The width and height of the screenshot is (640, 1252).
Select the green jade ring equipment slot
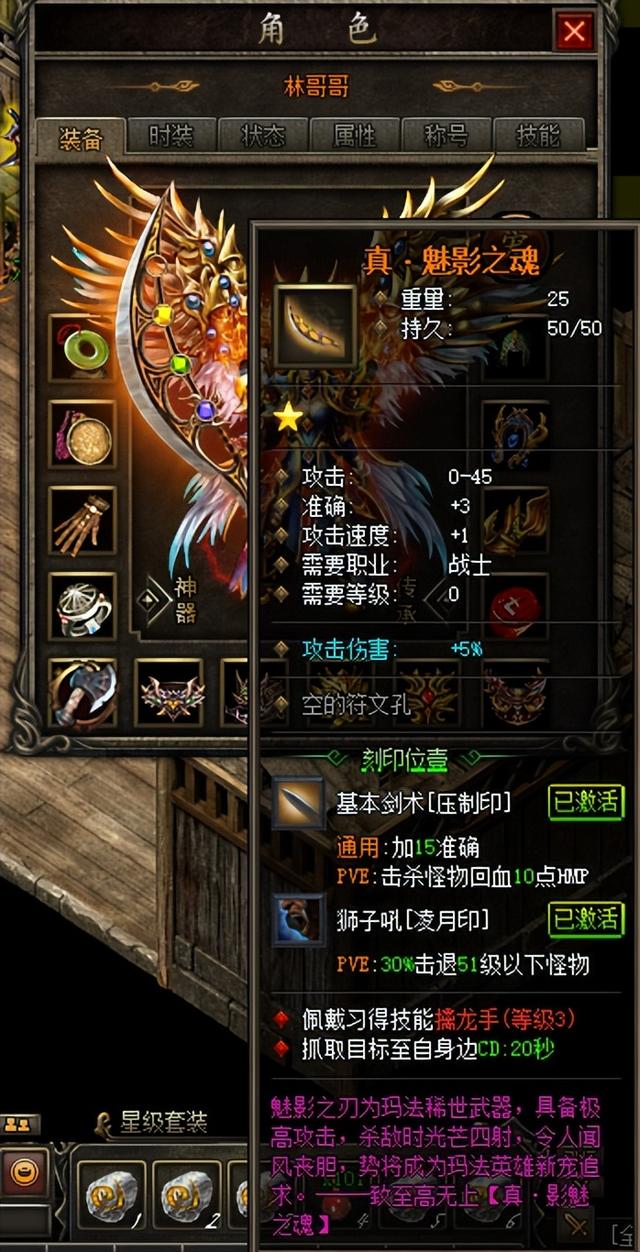pos(82,347)
